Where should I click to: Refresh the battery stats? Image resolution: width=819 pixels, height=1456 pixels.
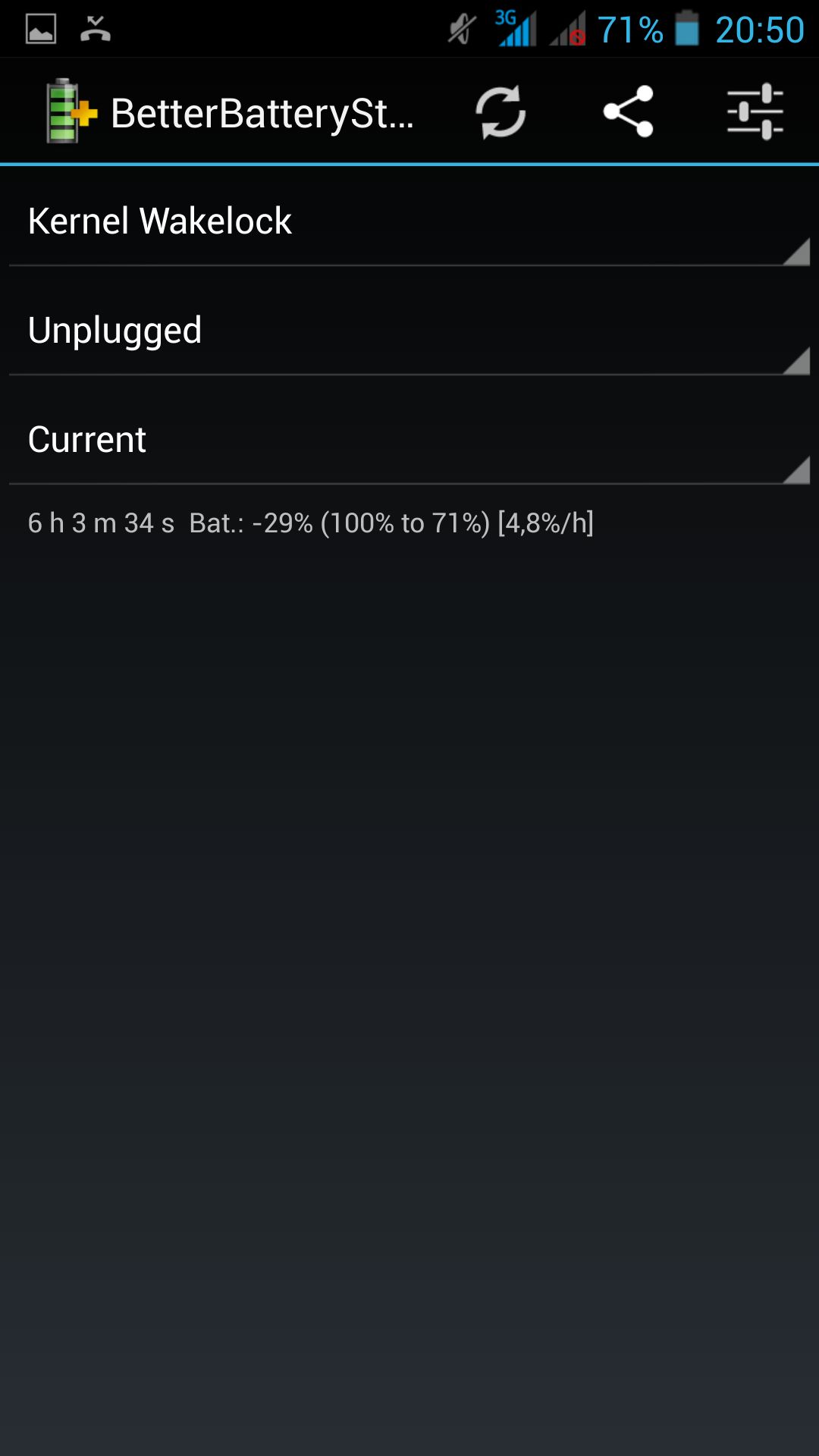click(500, 112)
